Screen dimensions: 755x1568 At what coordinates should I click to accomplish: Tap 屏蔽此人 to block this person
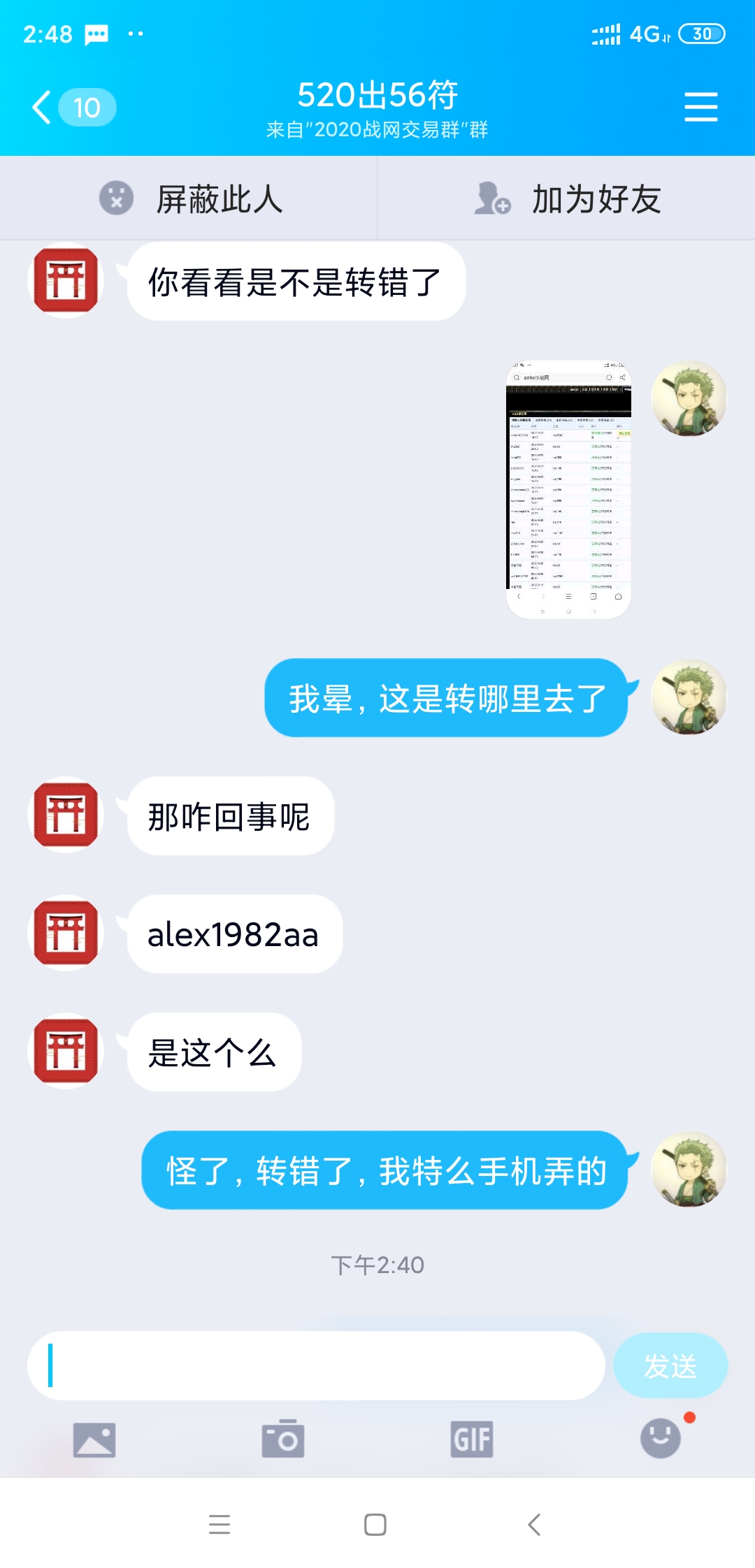click(189, 199)
